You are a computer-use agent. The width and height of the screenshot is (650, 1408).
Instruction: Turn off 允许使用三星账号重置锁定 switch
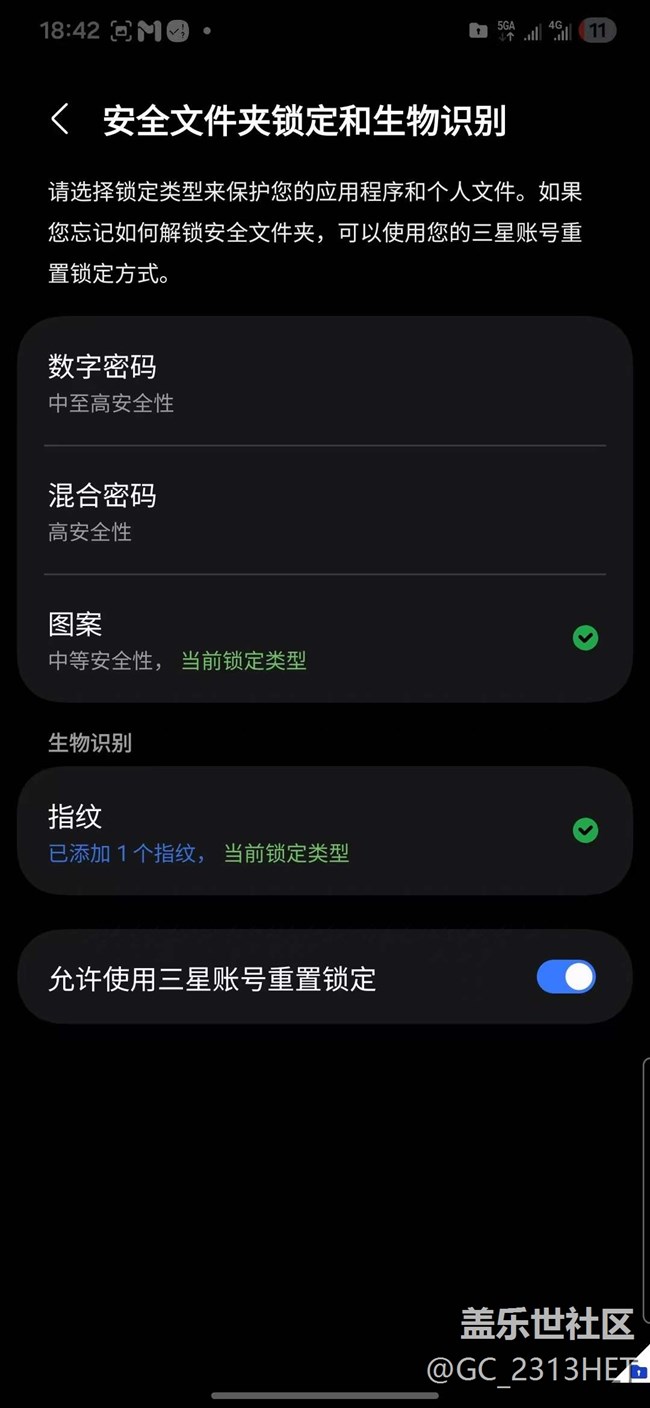coord(566,977)
